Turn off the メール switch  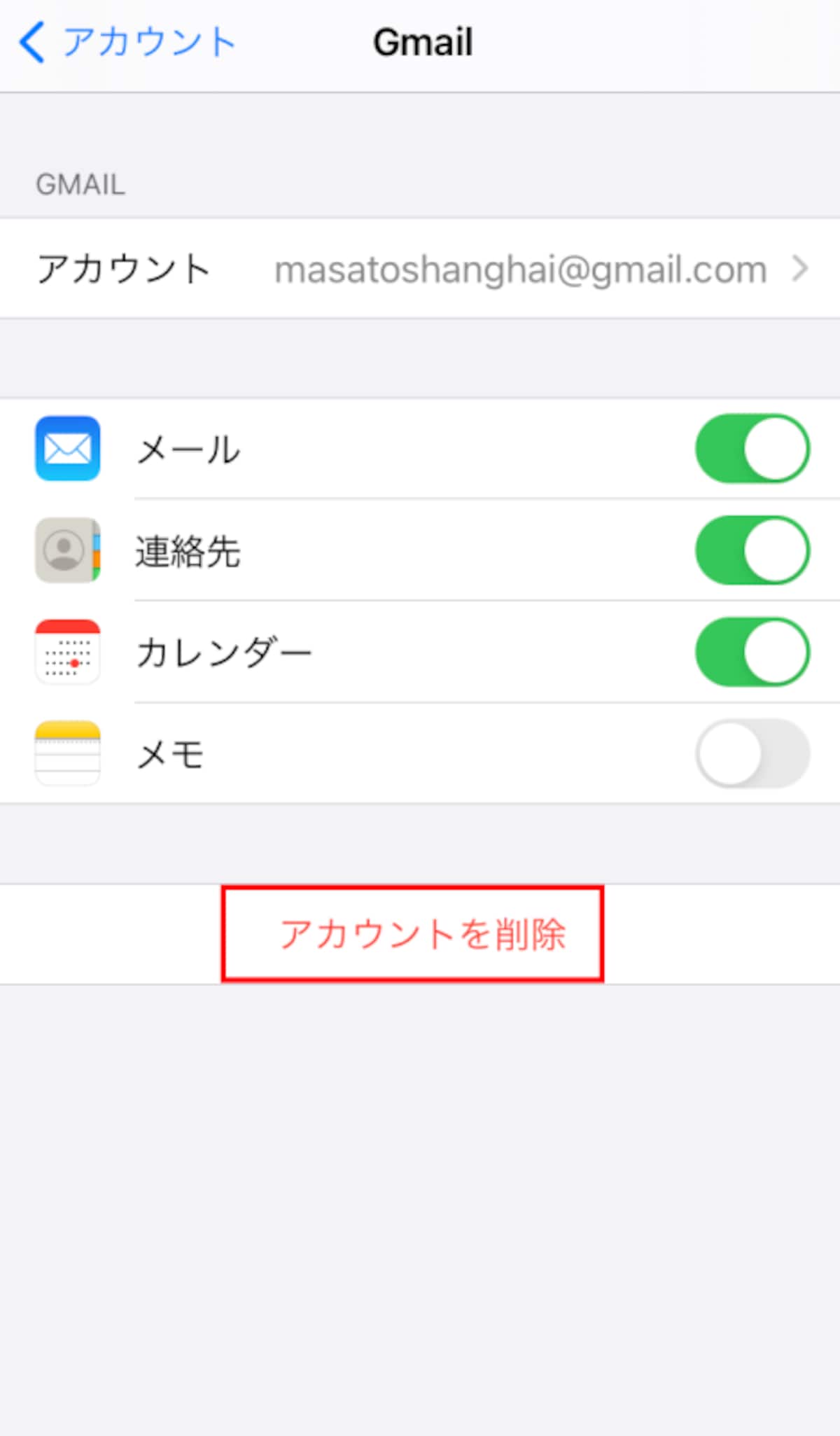pyautogui.click(x=752, y=449)
